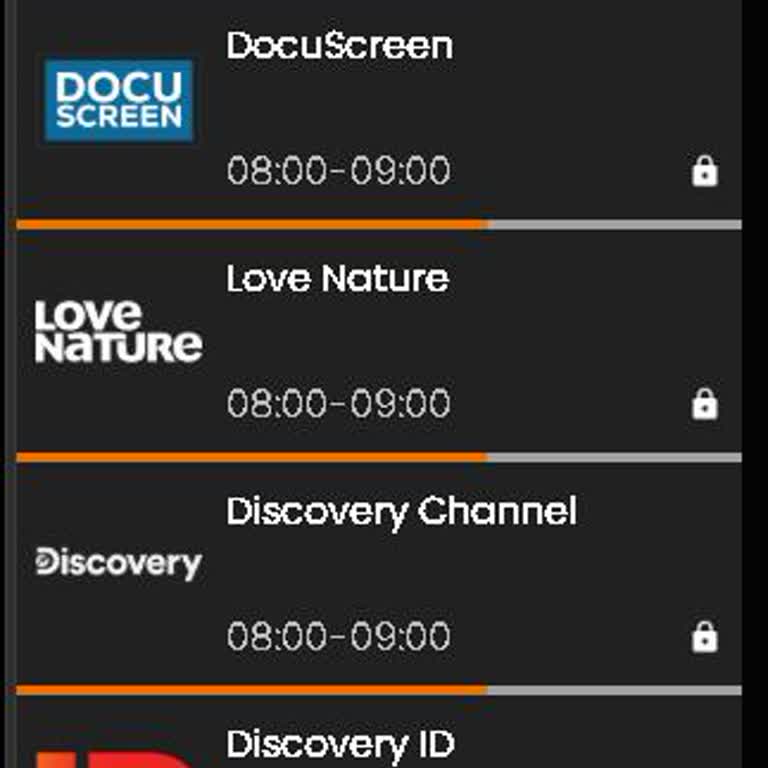The image size is (768, 768).
Task: Select the Discovery Channel row
Action: (380, 575)
